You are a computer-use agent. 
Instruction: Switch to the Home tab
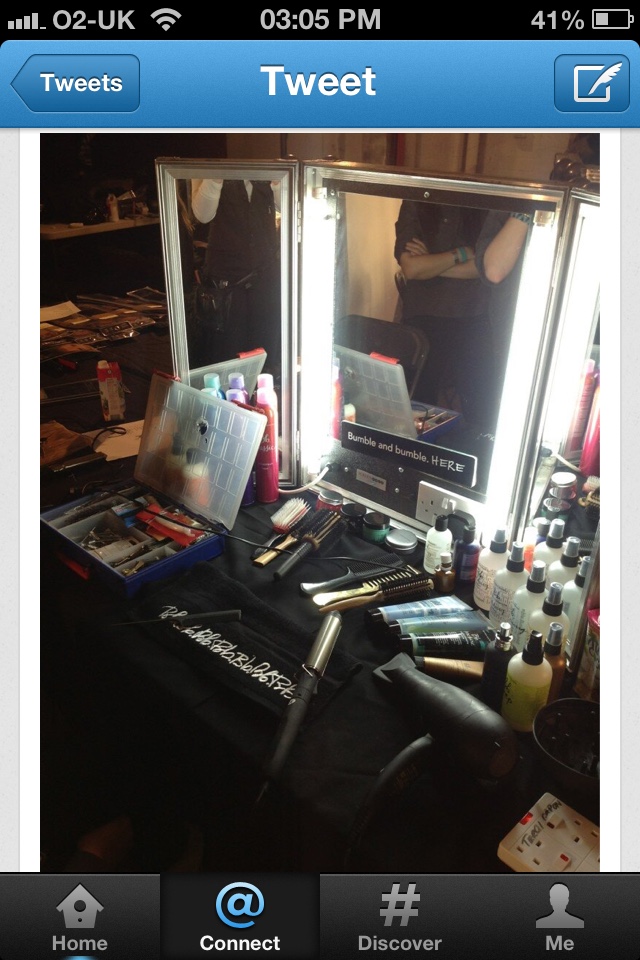pos(80,917)
